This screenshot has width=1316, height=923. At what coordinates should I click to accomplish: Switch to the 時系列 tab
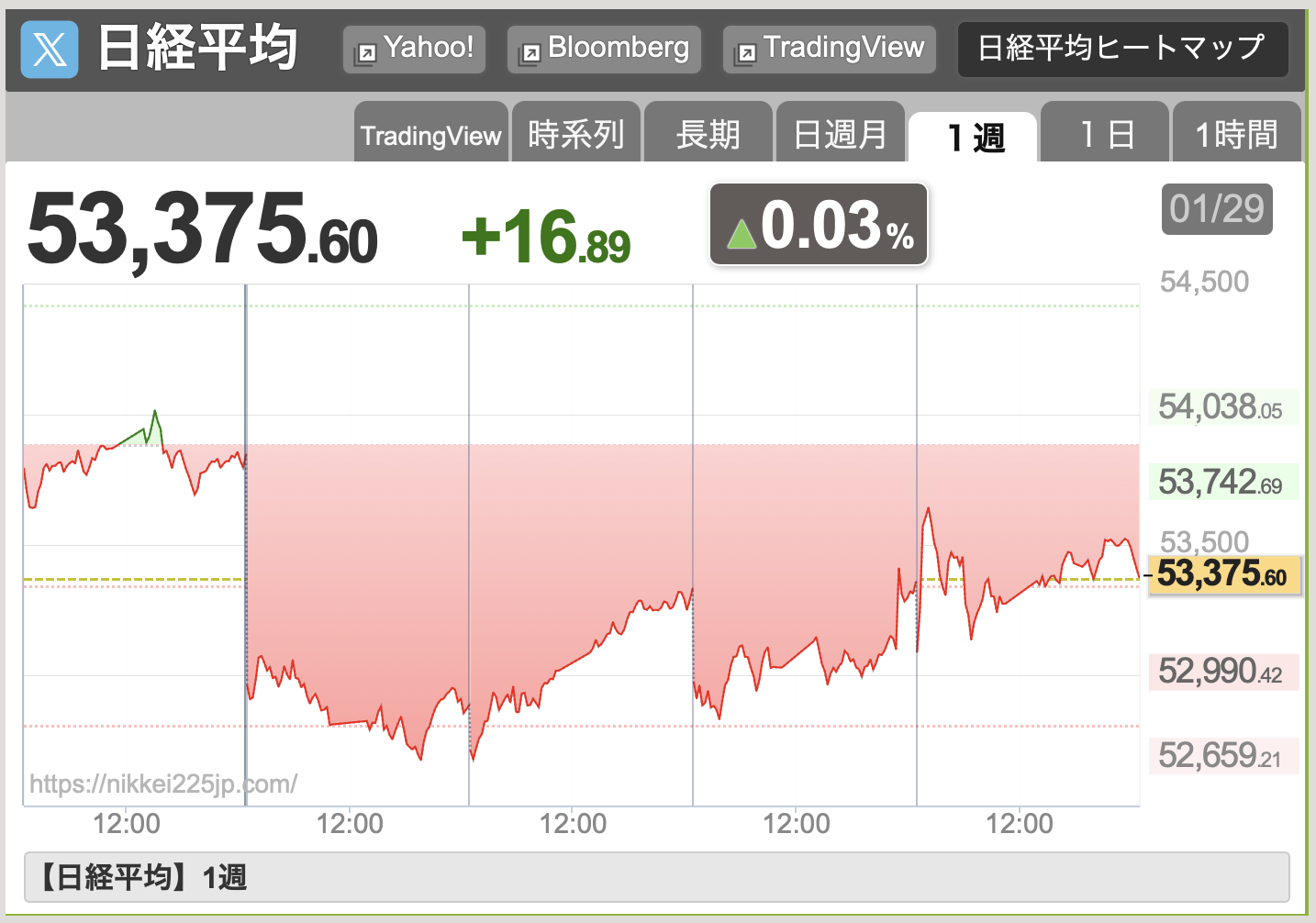(x=575, y=135)
